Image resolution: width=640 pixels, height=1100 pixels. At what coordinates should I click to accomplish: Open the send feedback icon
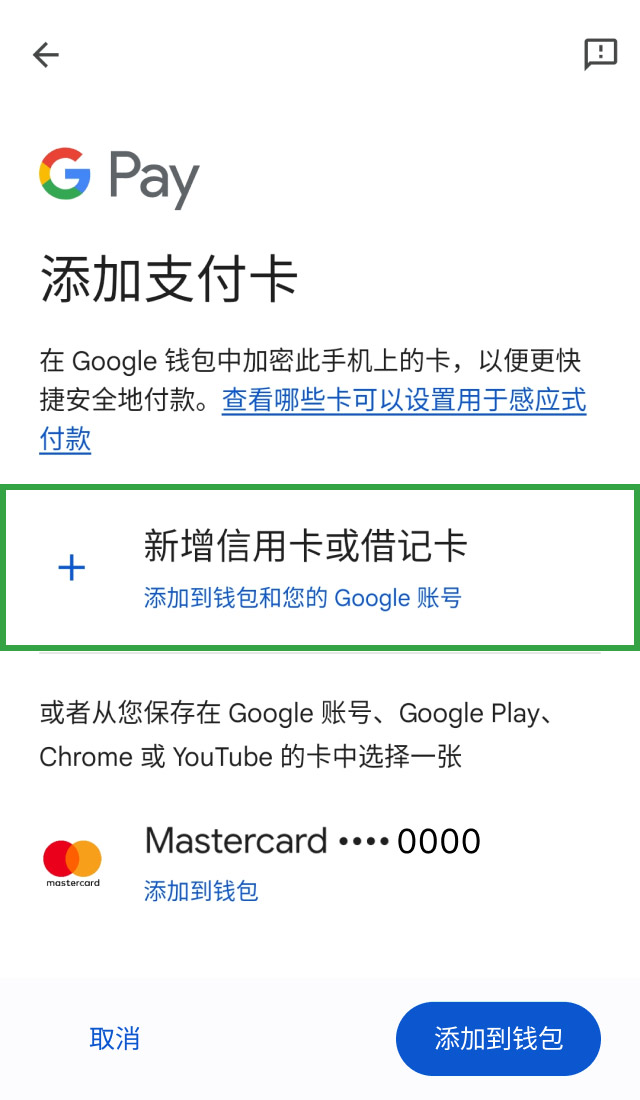tap(600, 54)
